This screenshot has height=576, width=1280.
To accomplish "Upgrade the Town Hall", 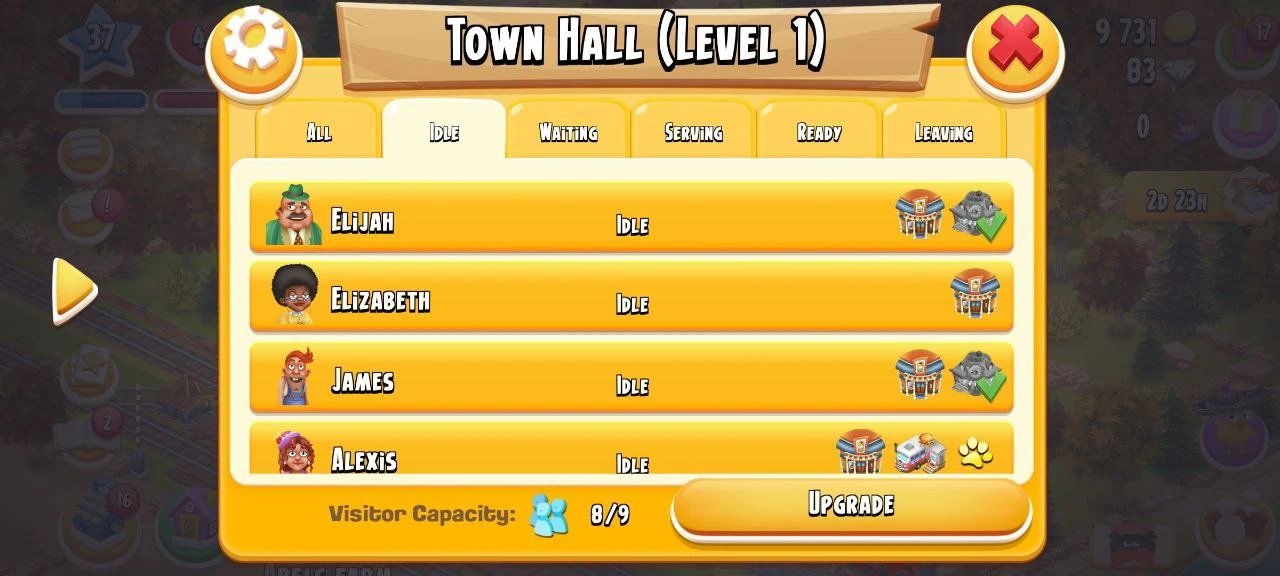I will pyautogui.click(x=850, y=505).
